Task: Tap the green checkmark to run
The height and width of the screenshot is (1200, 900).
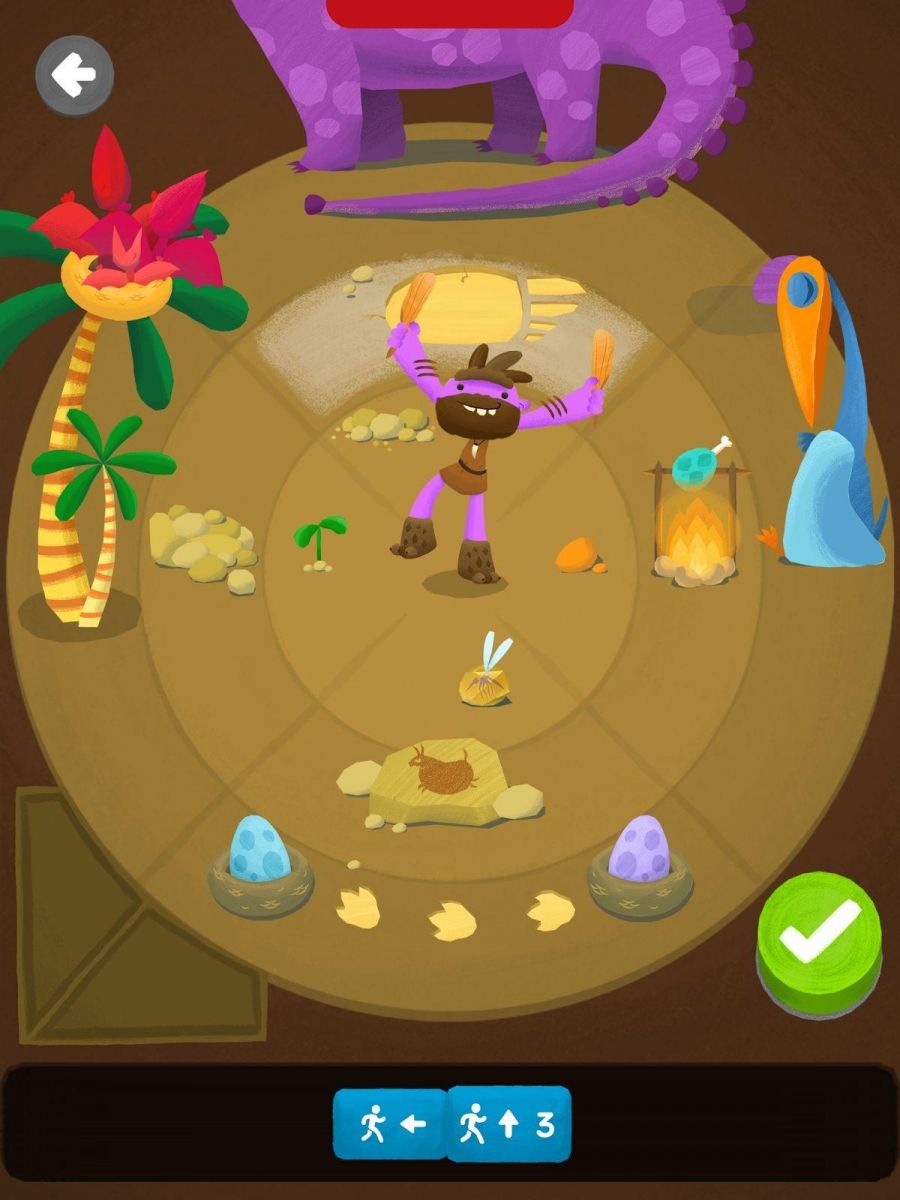Action: [819, 931]
